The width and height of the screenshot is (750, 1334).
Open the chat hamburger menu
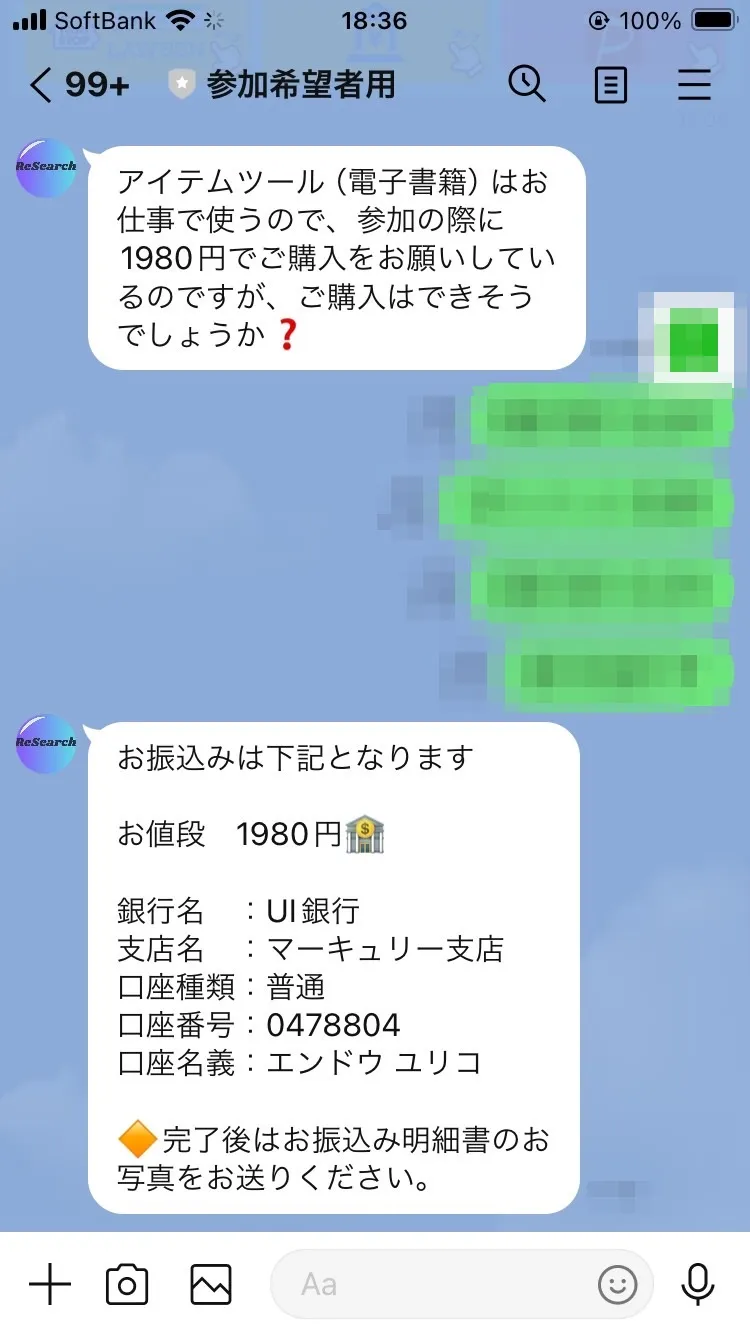(694, 86)
